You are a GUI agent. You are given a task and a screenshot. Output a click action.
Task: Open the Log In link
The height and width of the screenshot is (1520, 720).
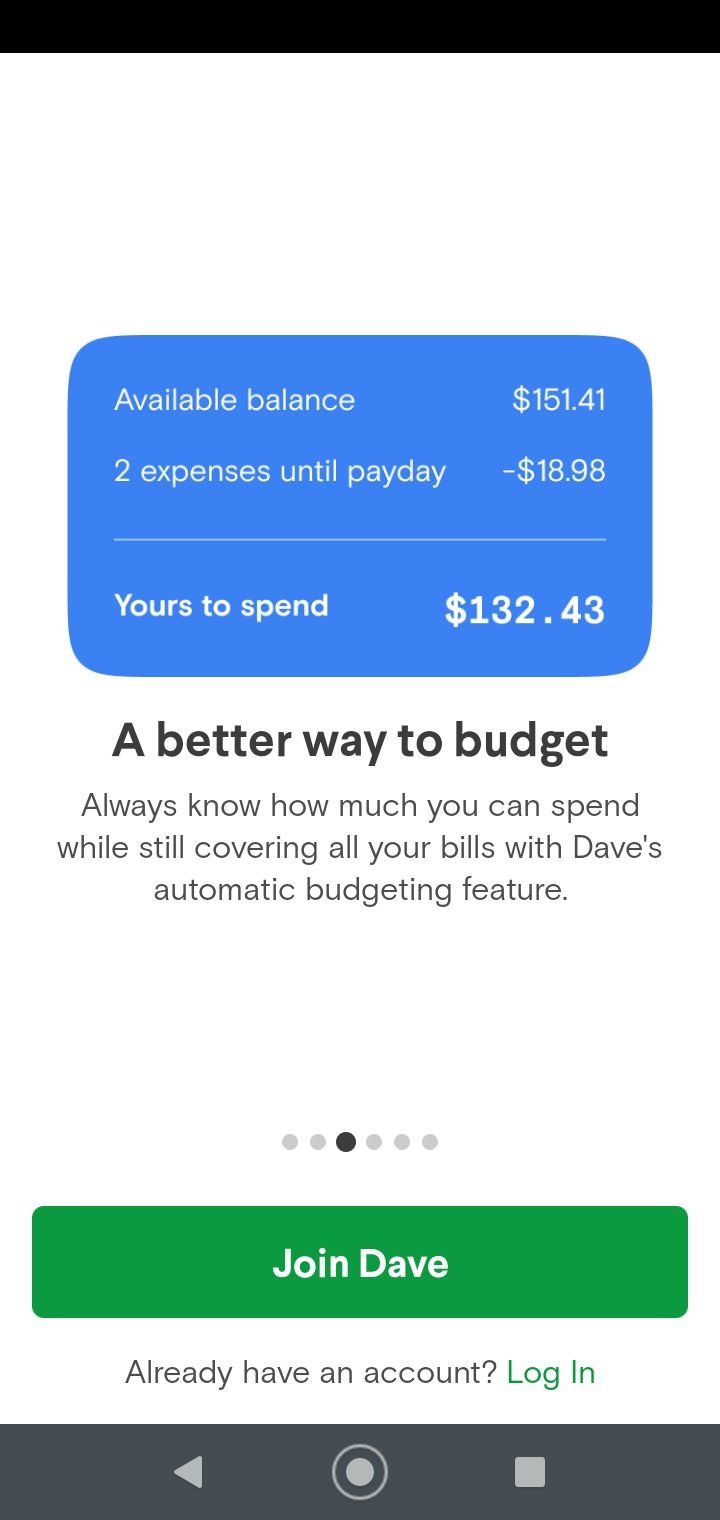[551, 1372]
